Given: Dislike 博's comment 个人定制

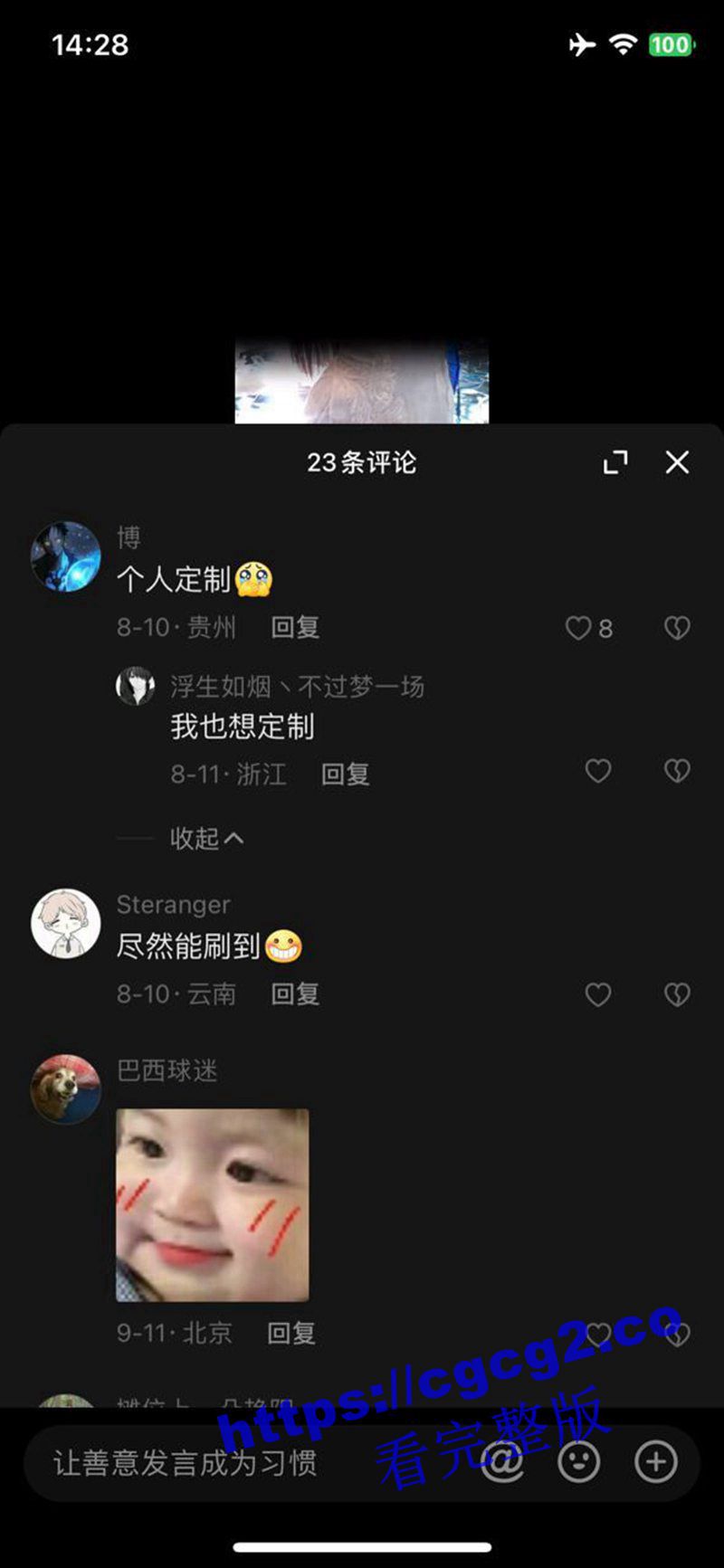Looking at the screenshot, I should pos(677,628).
